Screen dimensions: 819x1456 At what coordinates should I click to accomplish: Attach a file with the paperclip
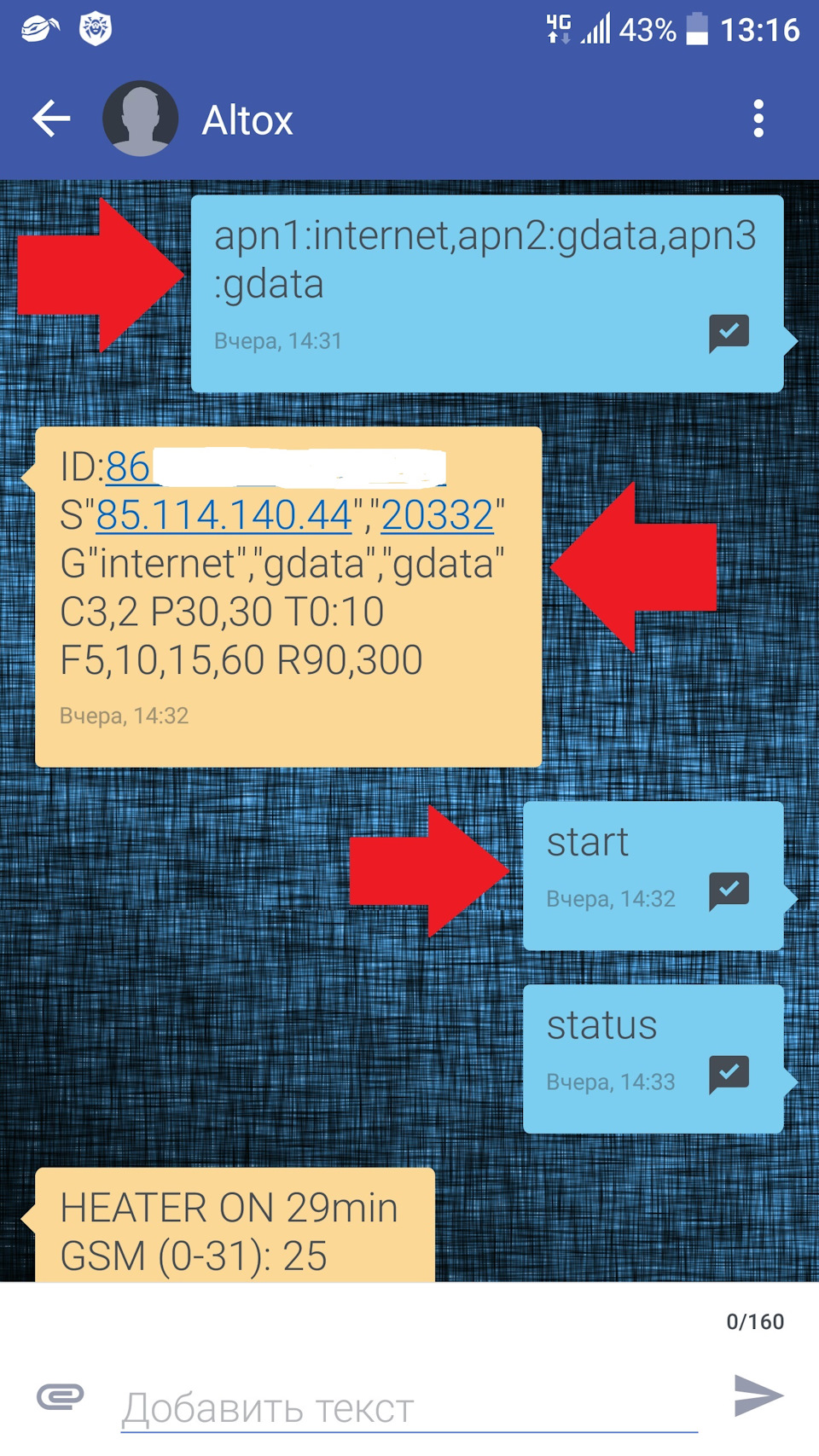pos(61,1396)
